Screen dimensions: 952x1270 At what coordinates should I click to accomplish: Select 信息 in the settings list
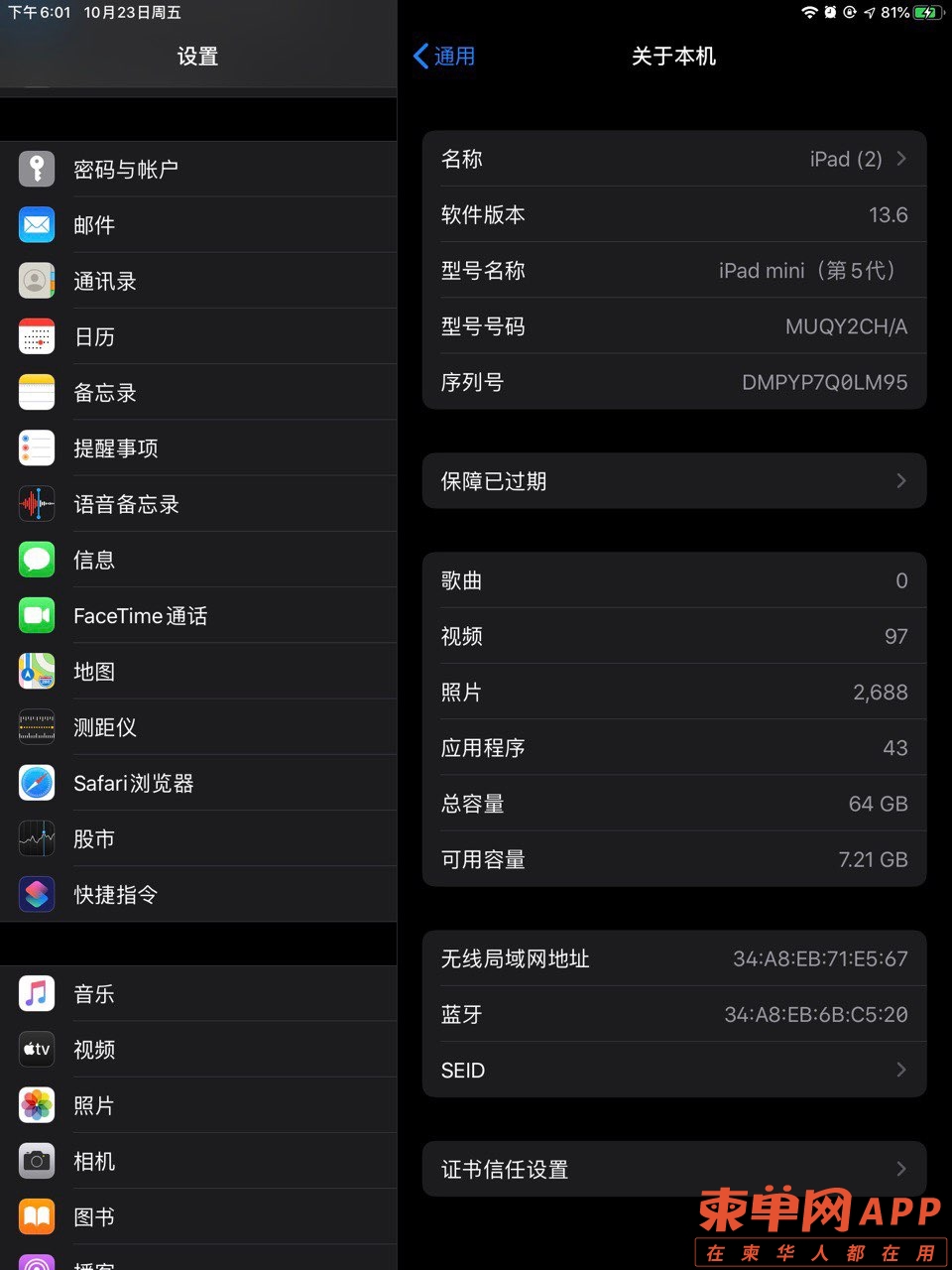tap(198, 560)
